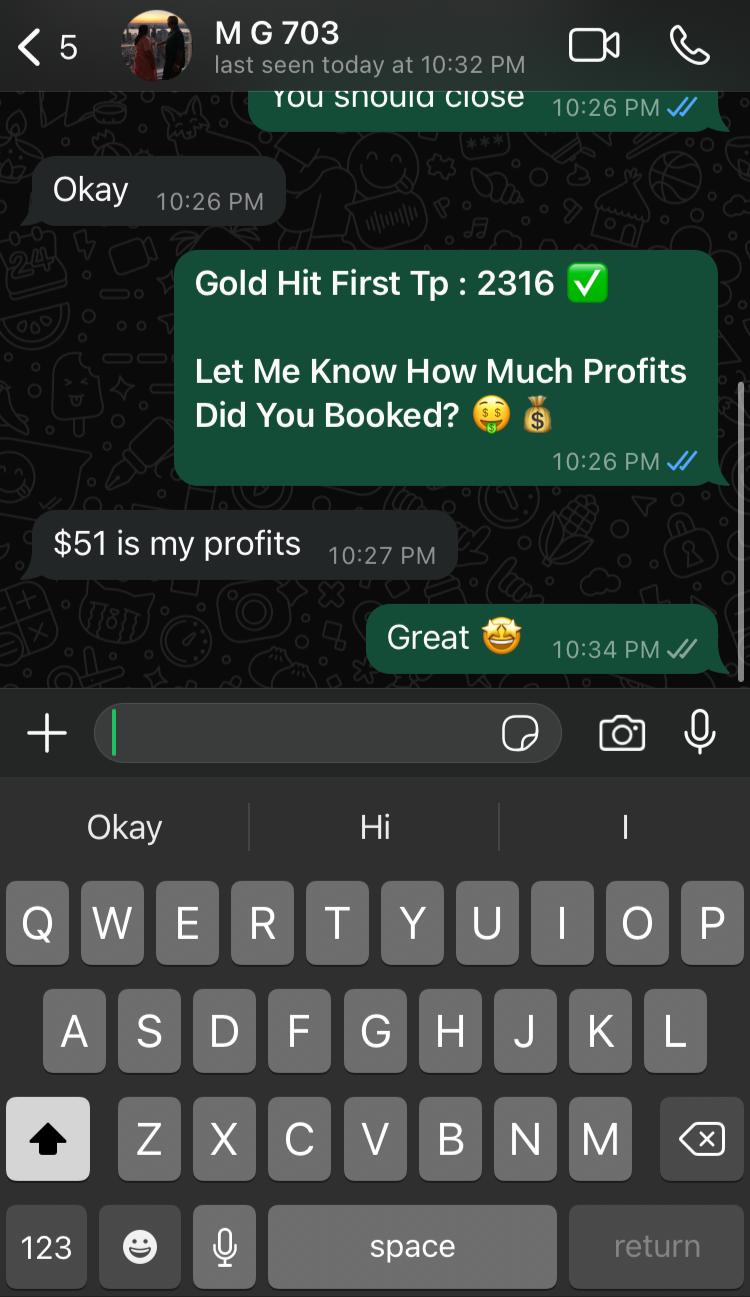Open the camera to send a photo
Viewport: 750px width, 1297px height.
pos(621,732)
